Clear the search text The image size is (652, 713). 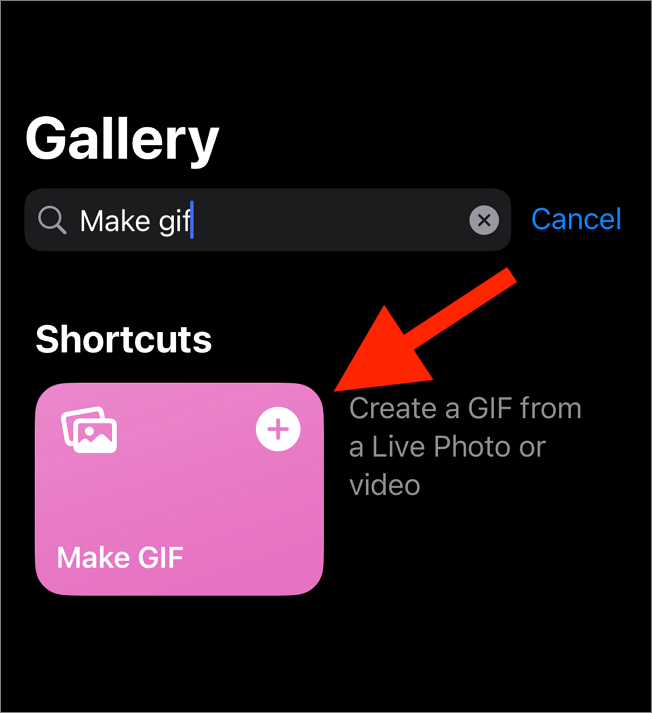click(x=484, y=220)
